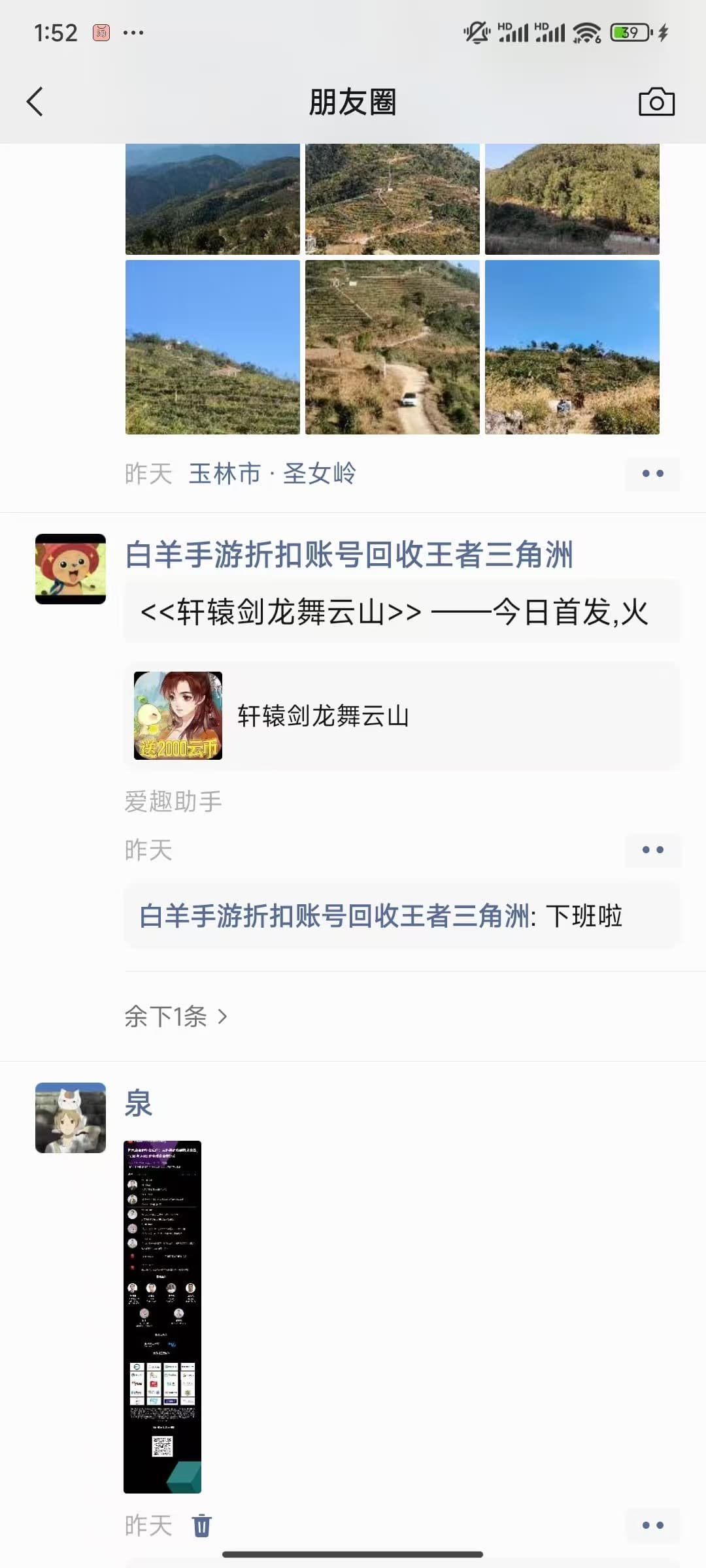Open profile name 白羊手游折扣账号回收王者三角洲
The image size is (706, 1568).
coord(348,555)
